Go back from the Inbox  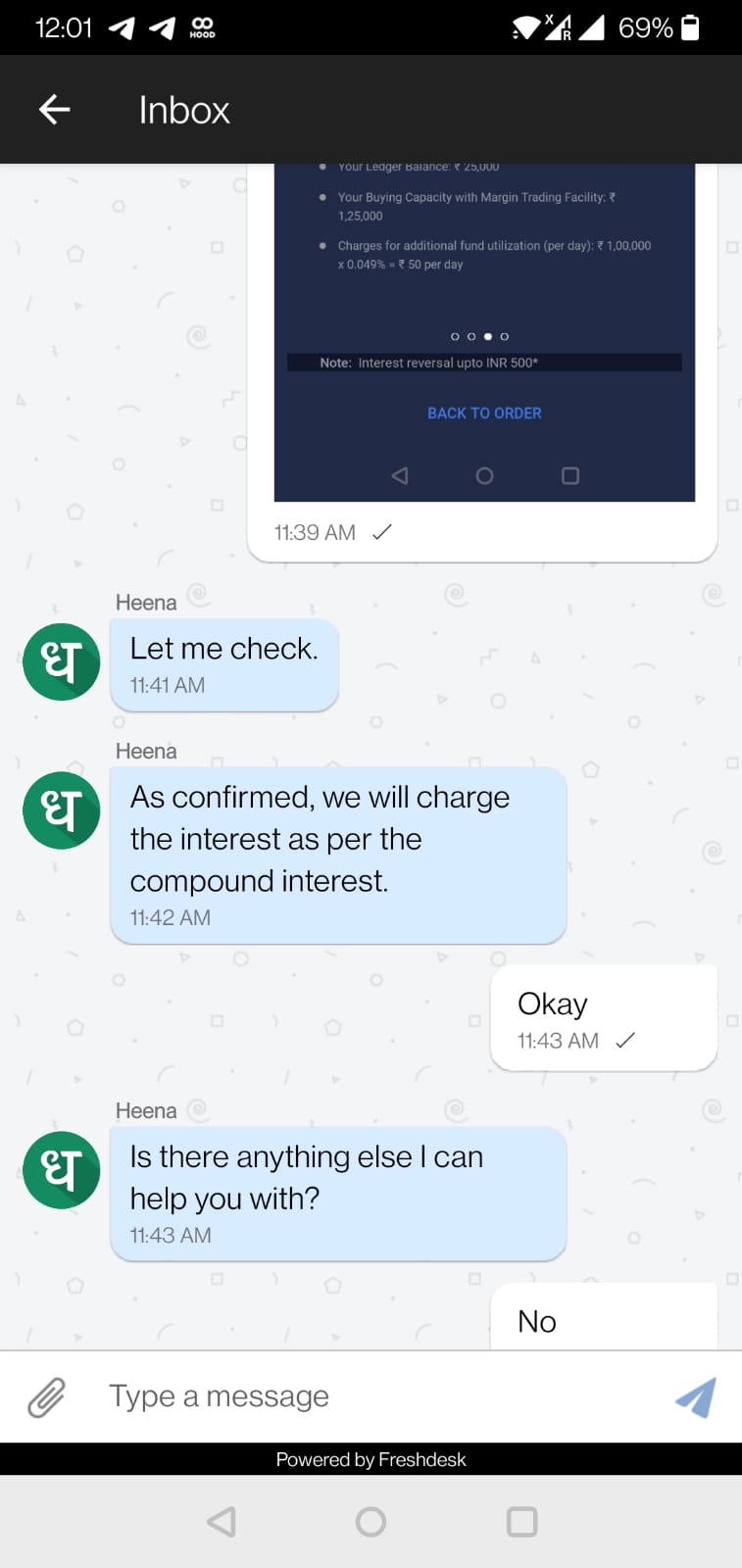click(54, 110)
